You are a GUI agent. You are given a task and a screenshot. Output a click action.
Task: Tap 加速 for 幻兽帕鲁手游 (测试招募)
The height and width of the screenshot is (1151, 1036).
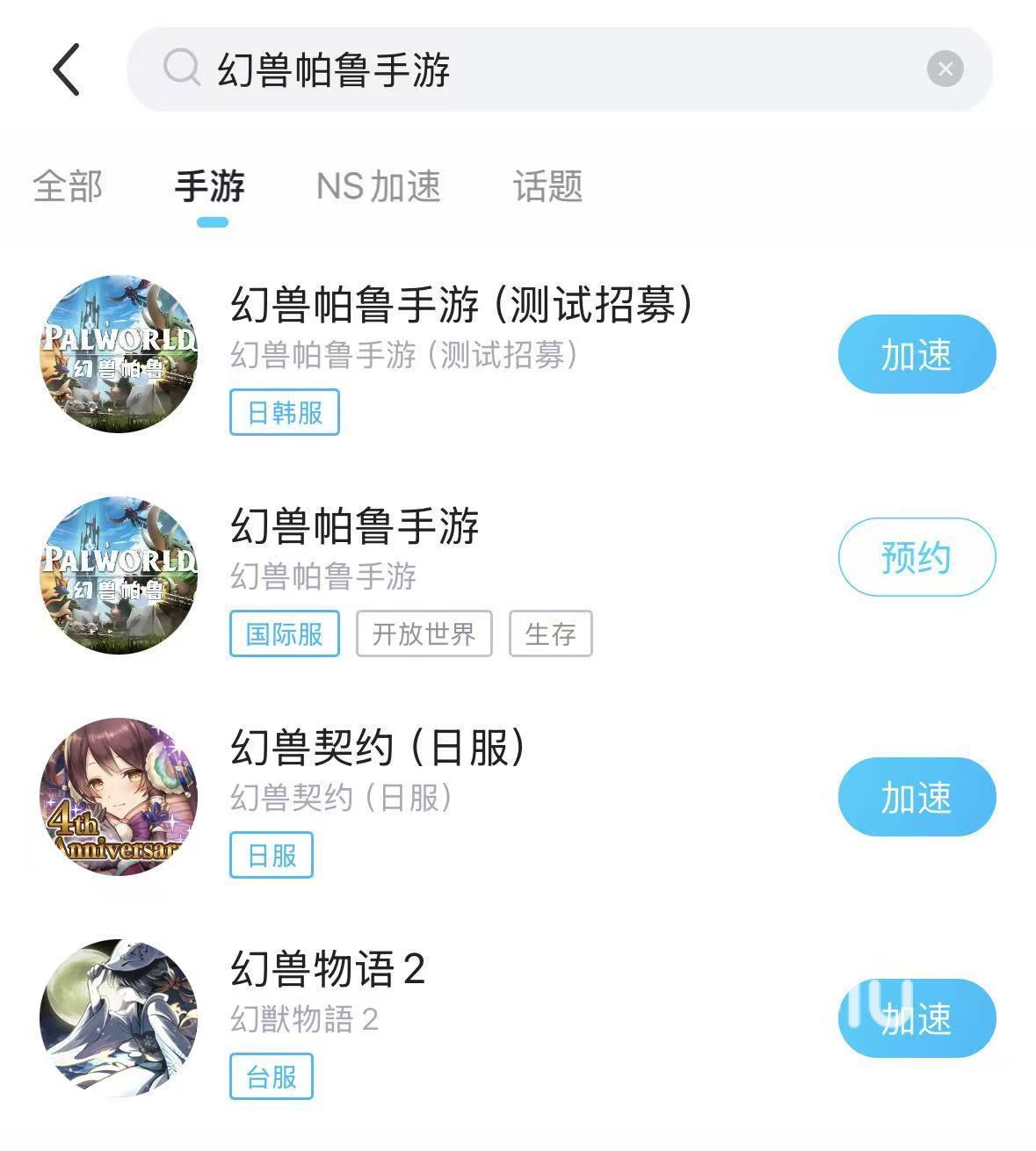click(916, 355)
